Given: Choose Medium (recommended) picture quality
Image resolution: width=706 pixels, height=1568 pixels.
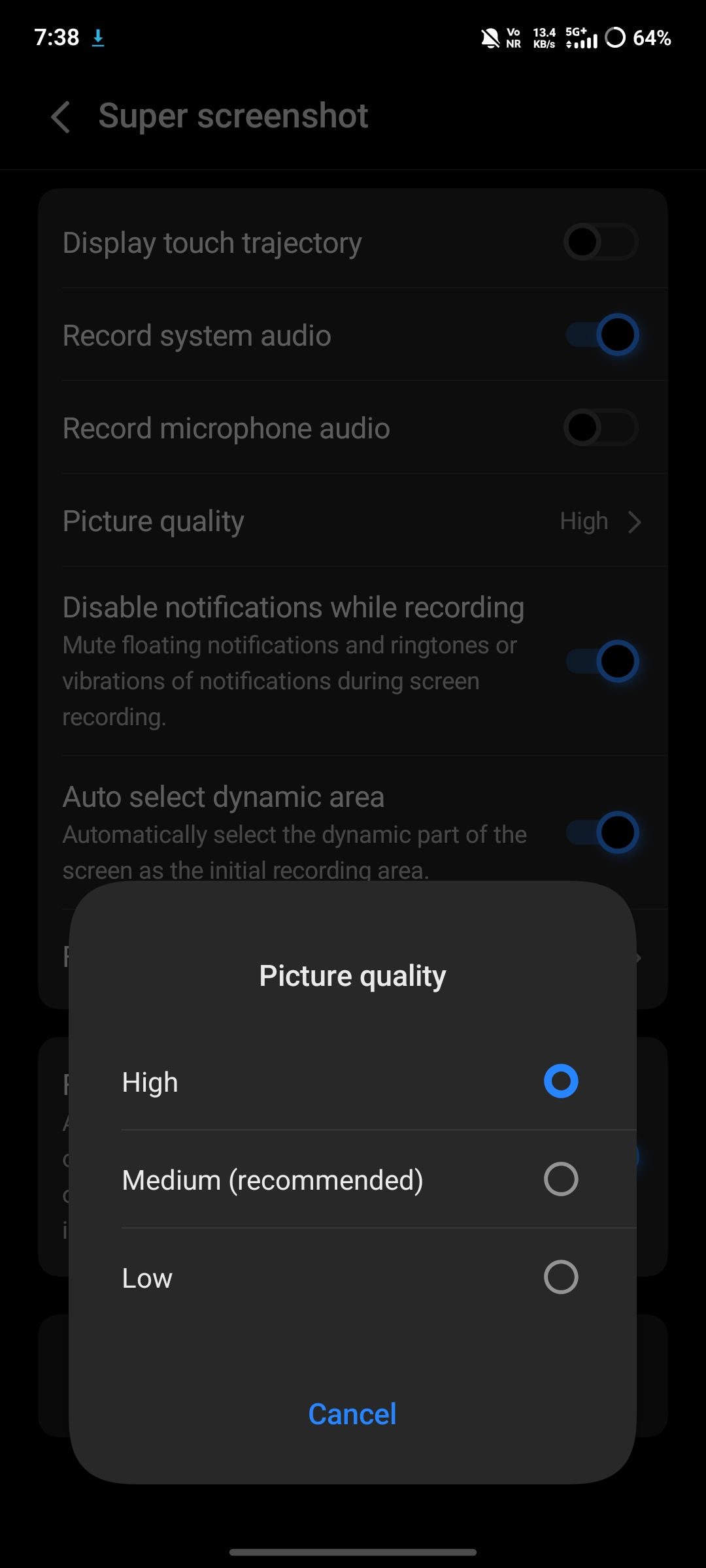Looking at the screenshot, I should [560, 1179].
